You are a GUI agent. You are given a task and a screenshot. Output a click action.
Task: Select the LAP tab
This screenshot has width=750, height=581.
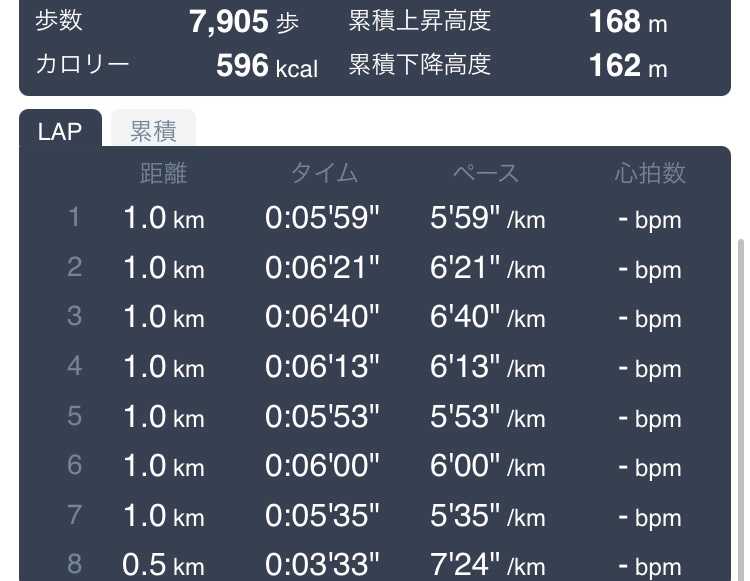[60, 130]
